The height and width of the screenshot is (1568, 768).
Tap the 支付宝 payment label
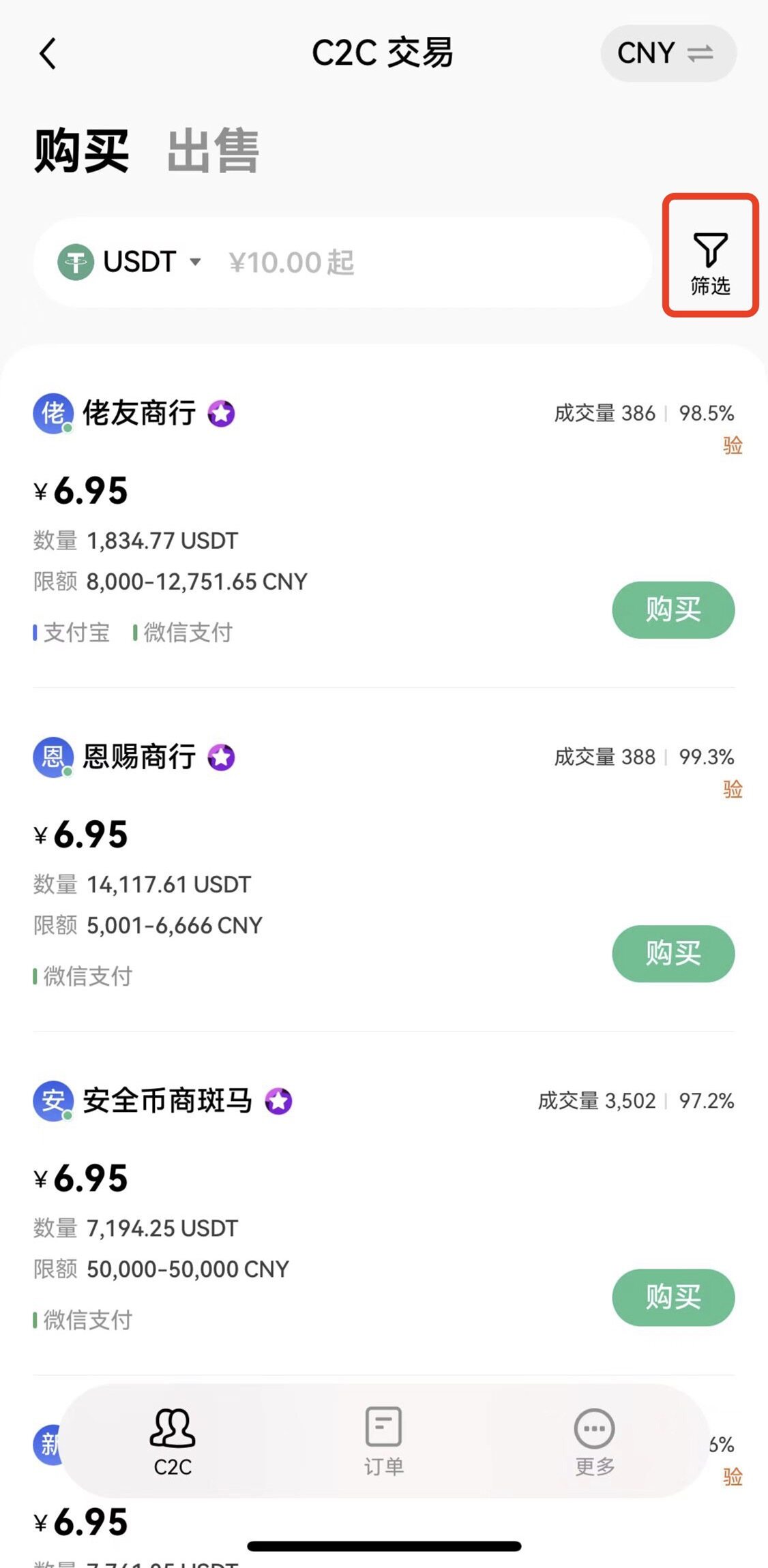(x=76, y=633)
